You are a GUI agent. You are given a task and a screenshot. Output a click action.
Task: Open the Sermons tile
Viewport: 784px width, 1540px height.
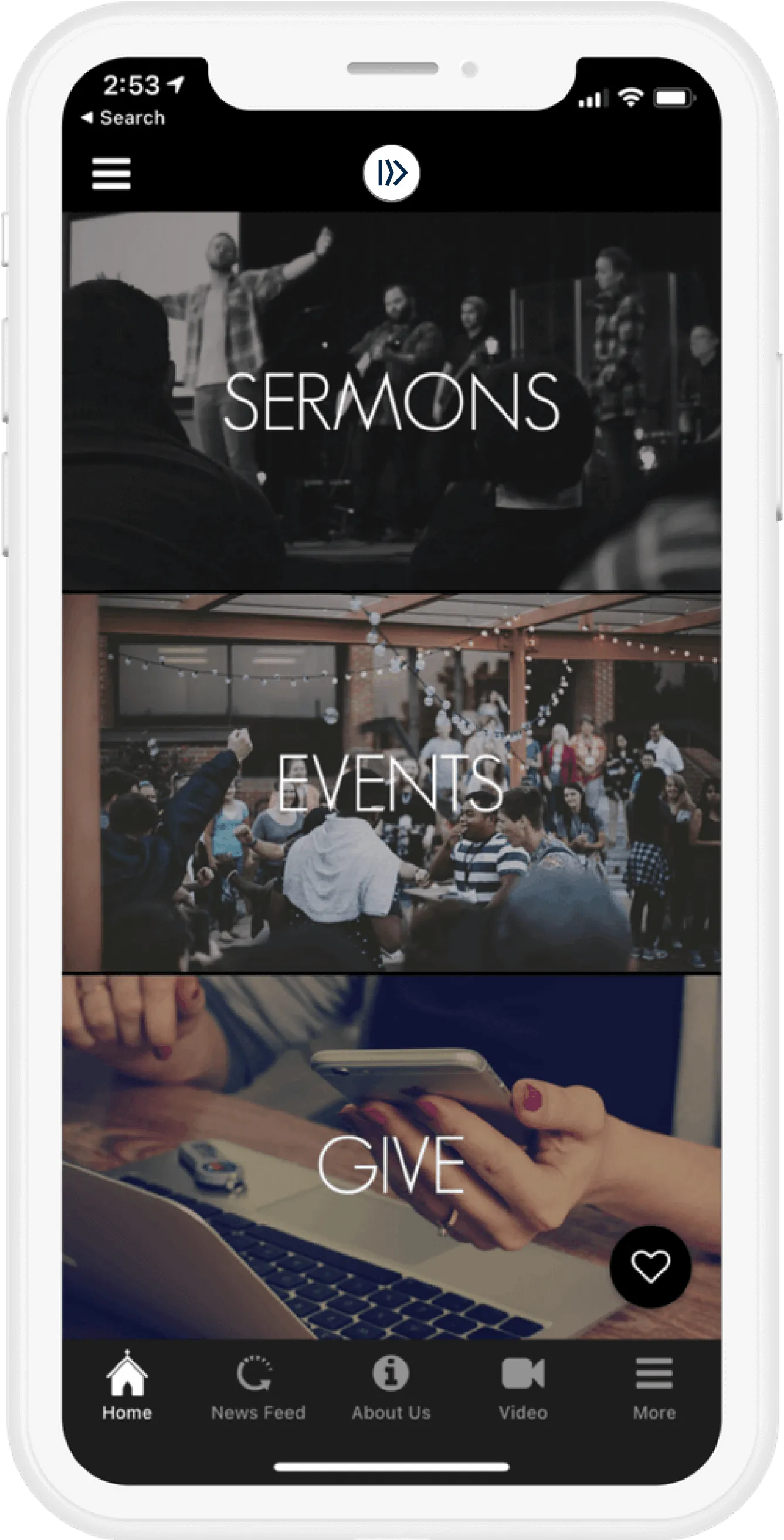click(391, 401)
